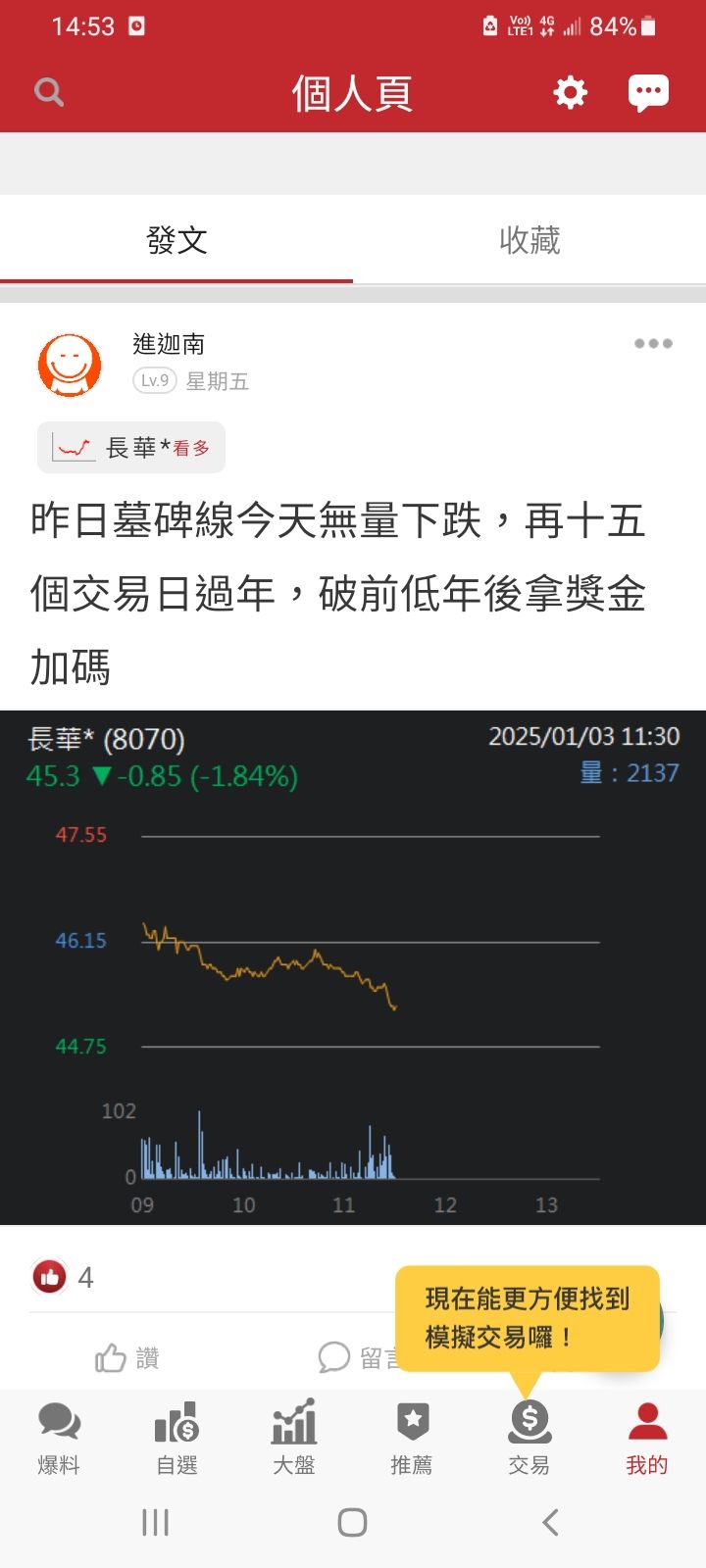706x1568 pixels.
Task: Dismiss the 模擬交易 tooltip bubble
Action: click(528, 1317)
